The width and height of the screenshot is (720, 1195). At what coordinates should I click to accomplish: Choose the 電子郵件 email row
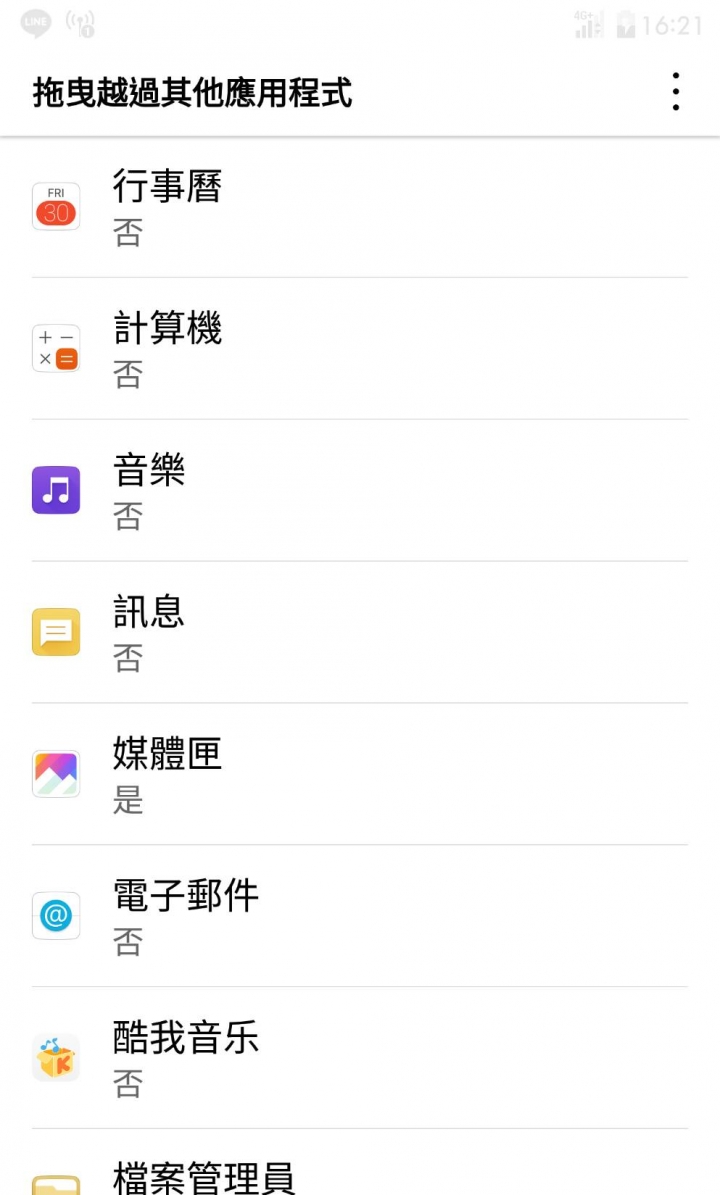coord(360,915)
